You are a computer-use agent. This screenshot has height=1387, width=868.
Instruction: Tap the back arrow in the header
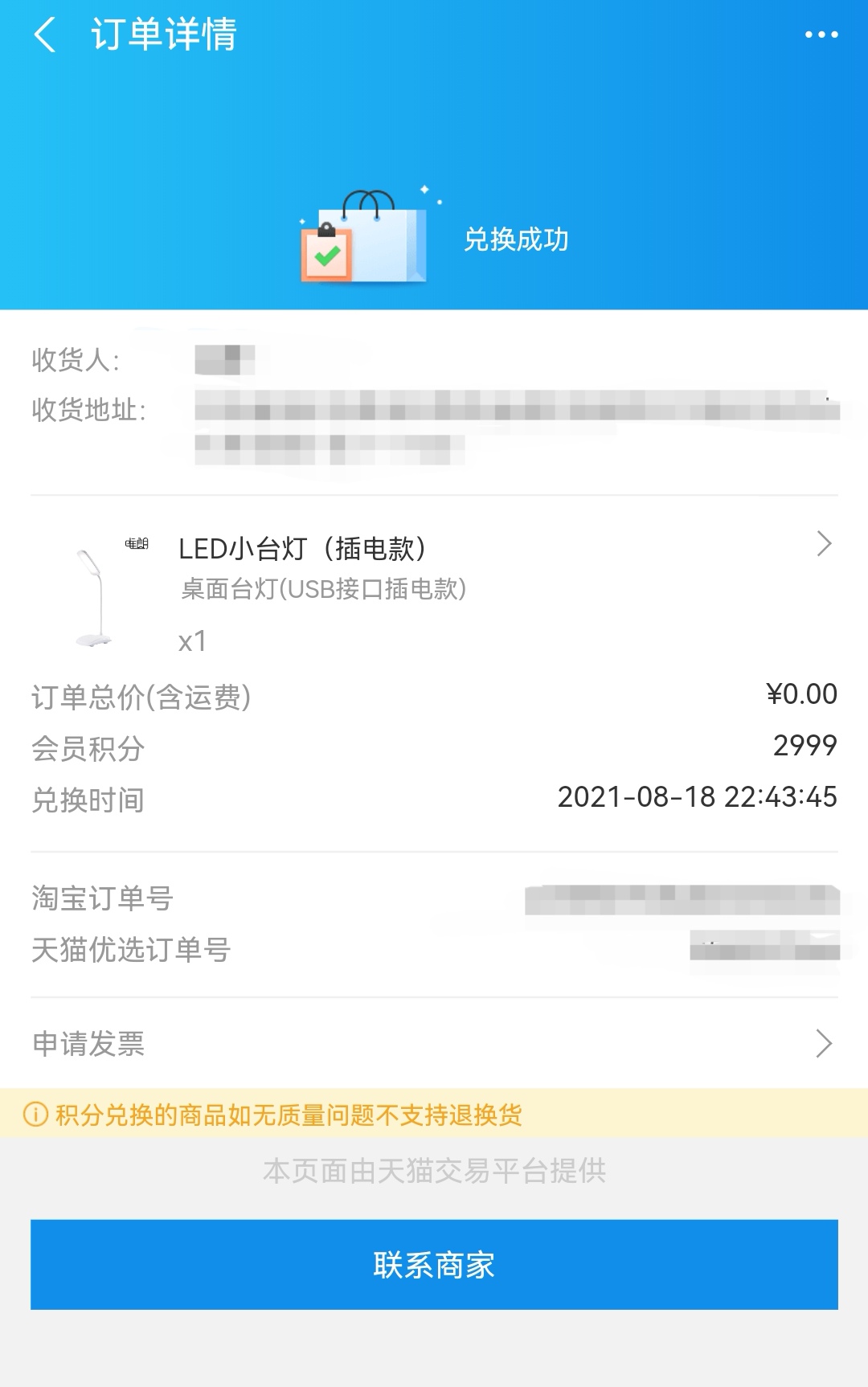click(46, 35)
